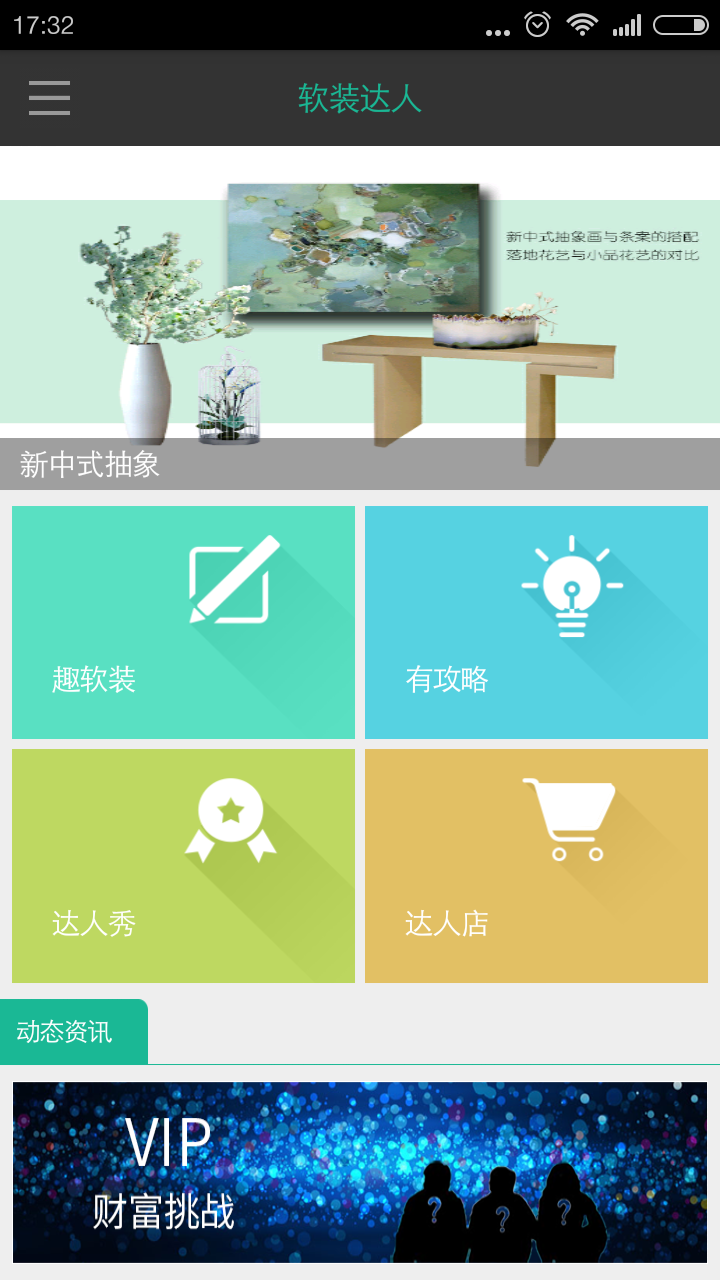Open the 趣软装 tile

(x=183, y=622)
